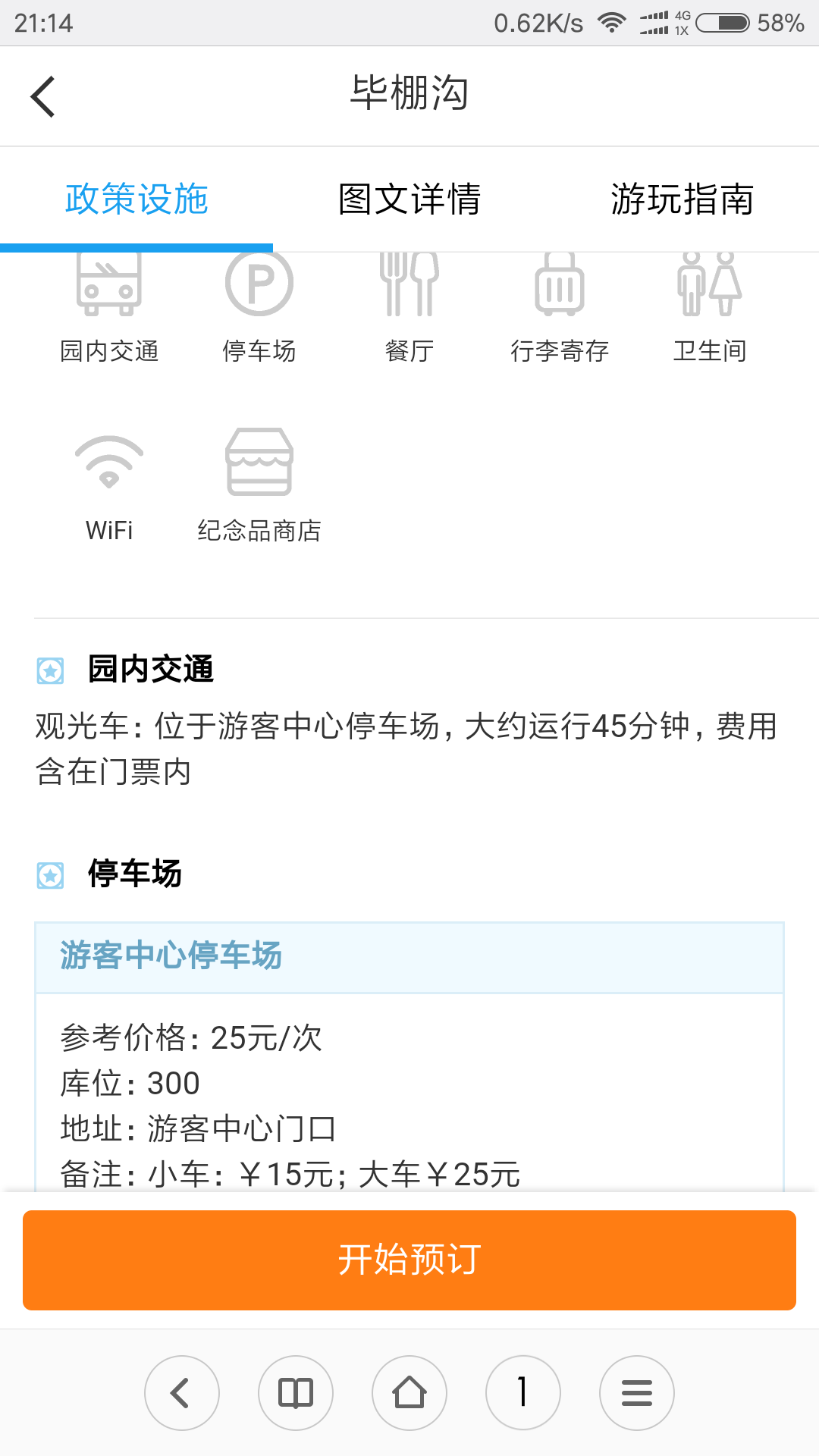This screenshot has width=819, height=1456.
Task: Tap the 餐厅 facility icon
Action: 409,284
